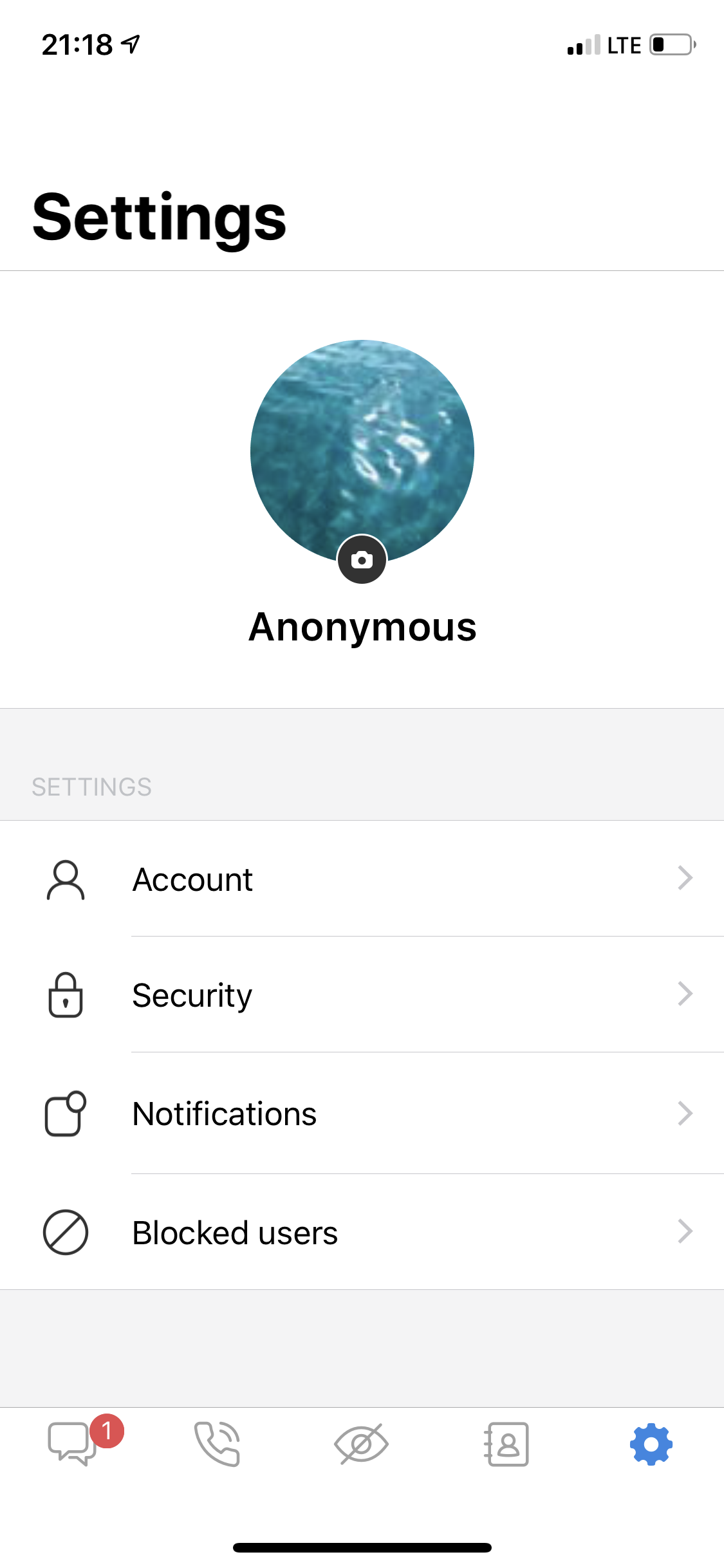The height and width of the screenshot is (1568, 724).
Task: Open Account settings
Action: click(362, 879)
